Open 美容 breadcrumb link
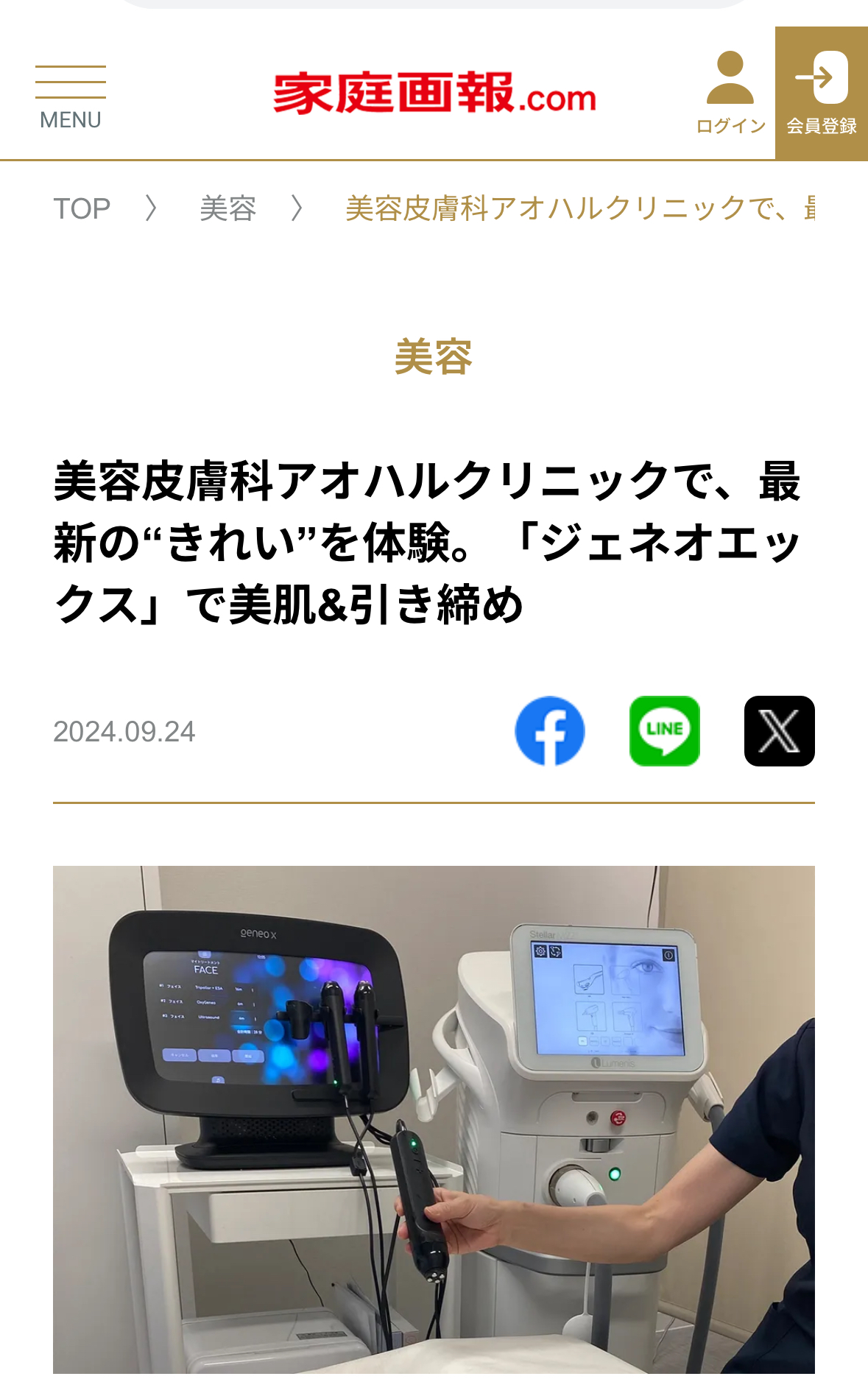868x1393 pixels. pos(227,209)
